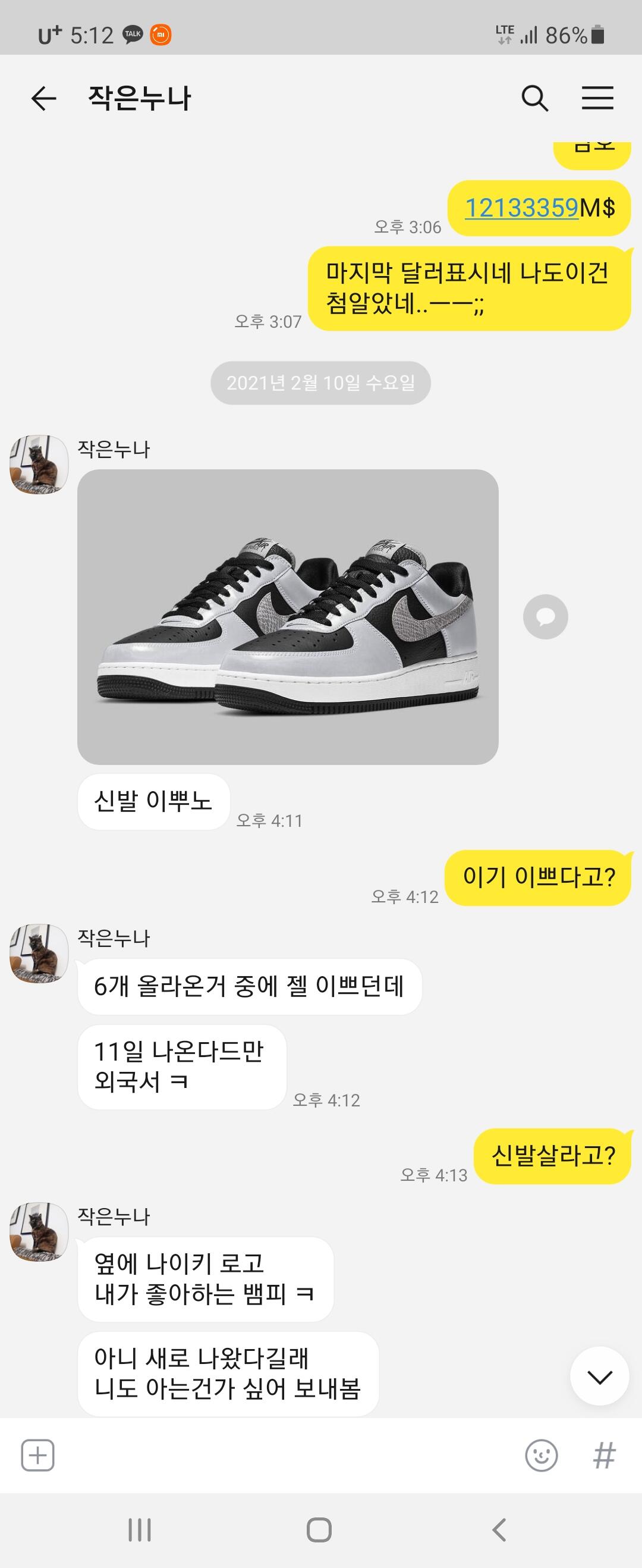Go to the home screen
The height and width of the screenshot is (1568, 642).
tap(319, 1530)
